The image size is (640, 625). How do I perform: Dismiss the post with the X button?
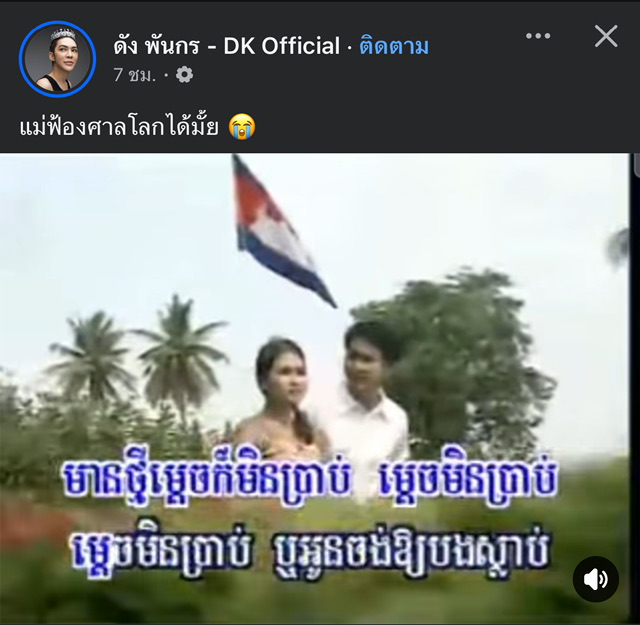coord(606,37)
